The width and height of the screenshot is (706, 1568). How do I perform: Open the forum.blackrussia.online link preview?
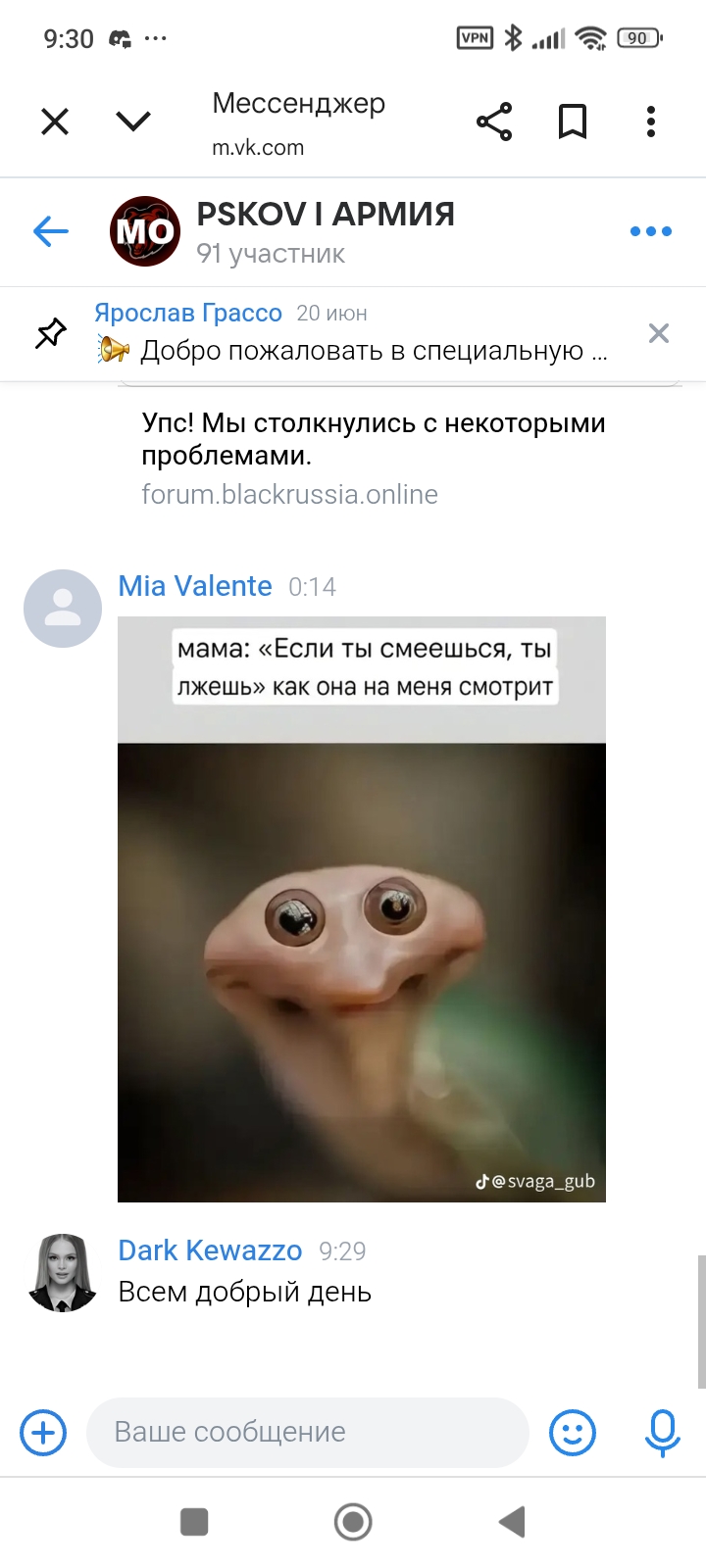click(374, 459)
